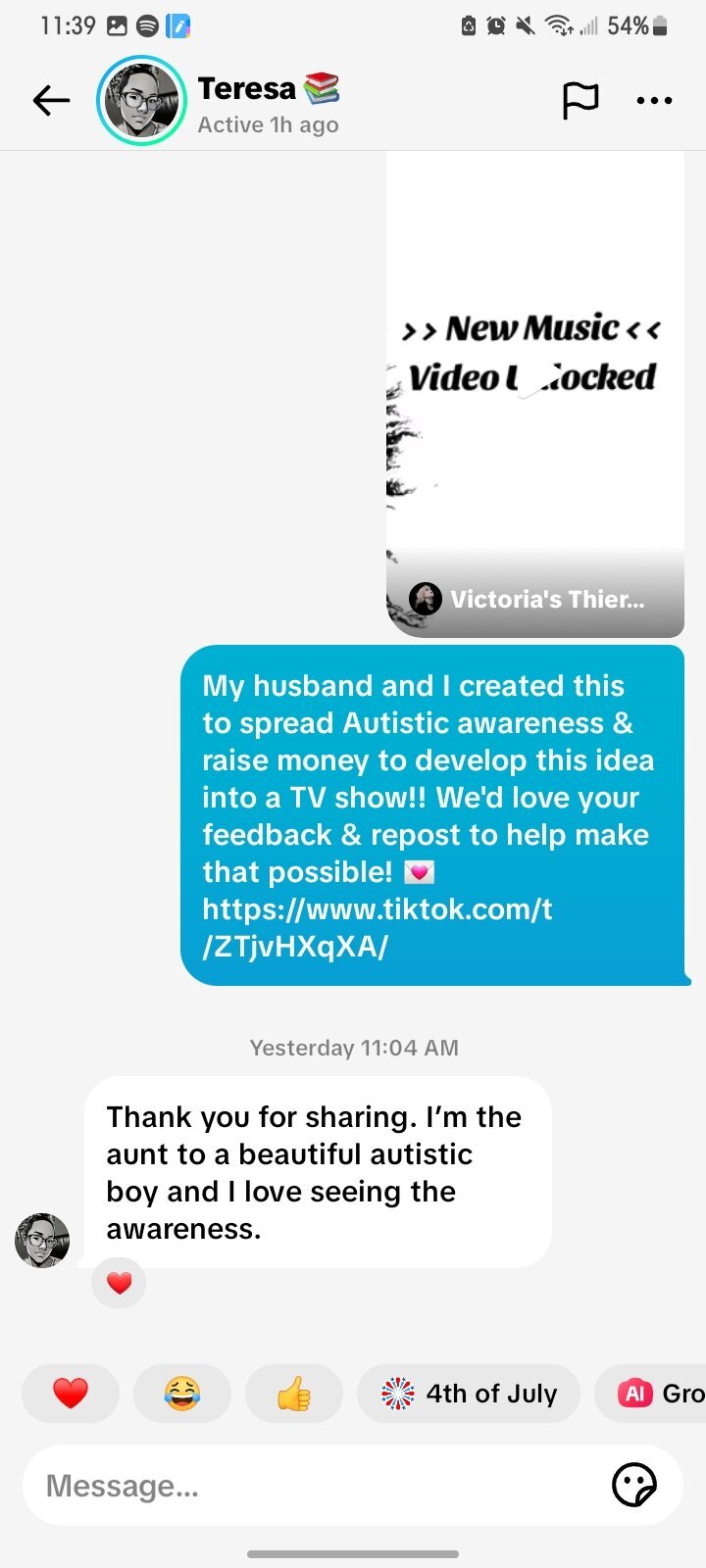Go back using the arrow
The width and height of the screenshot is (706, 1568).
point(51,100)
